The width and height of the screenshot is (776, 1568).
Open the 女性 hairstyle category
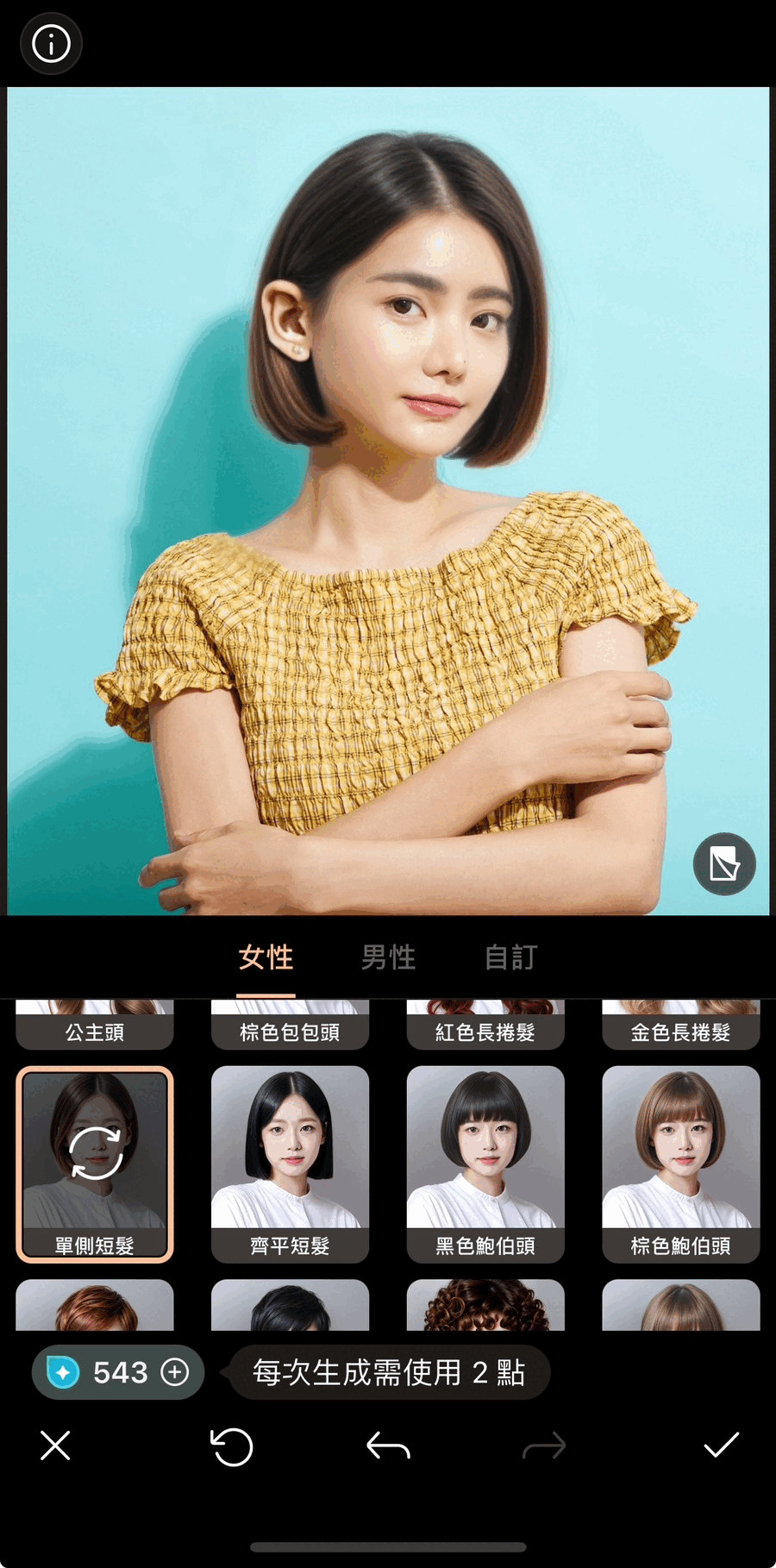point(266,957)
